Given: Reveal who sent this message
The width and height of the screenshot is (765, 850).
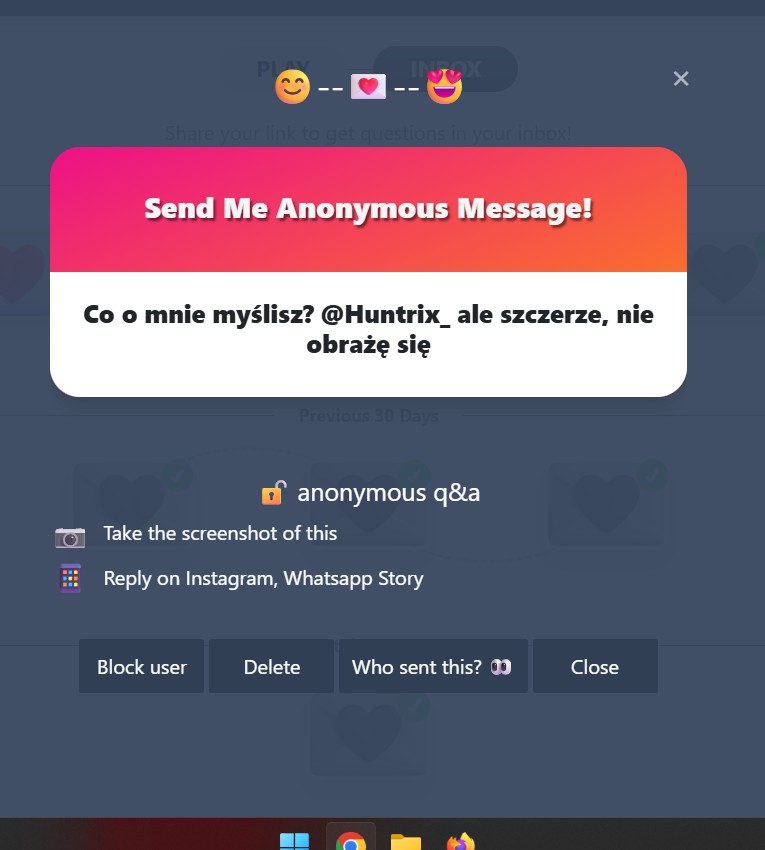Looking at the screenshot, I should [x=432, y=667].
